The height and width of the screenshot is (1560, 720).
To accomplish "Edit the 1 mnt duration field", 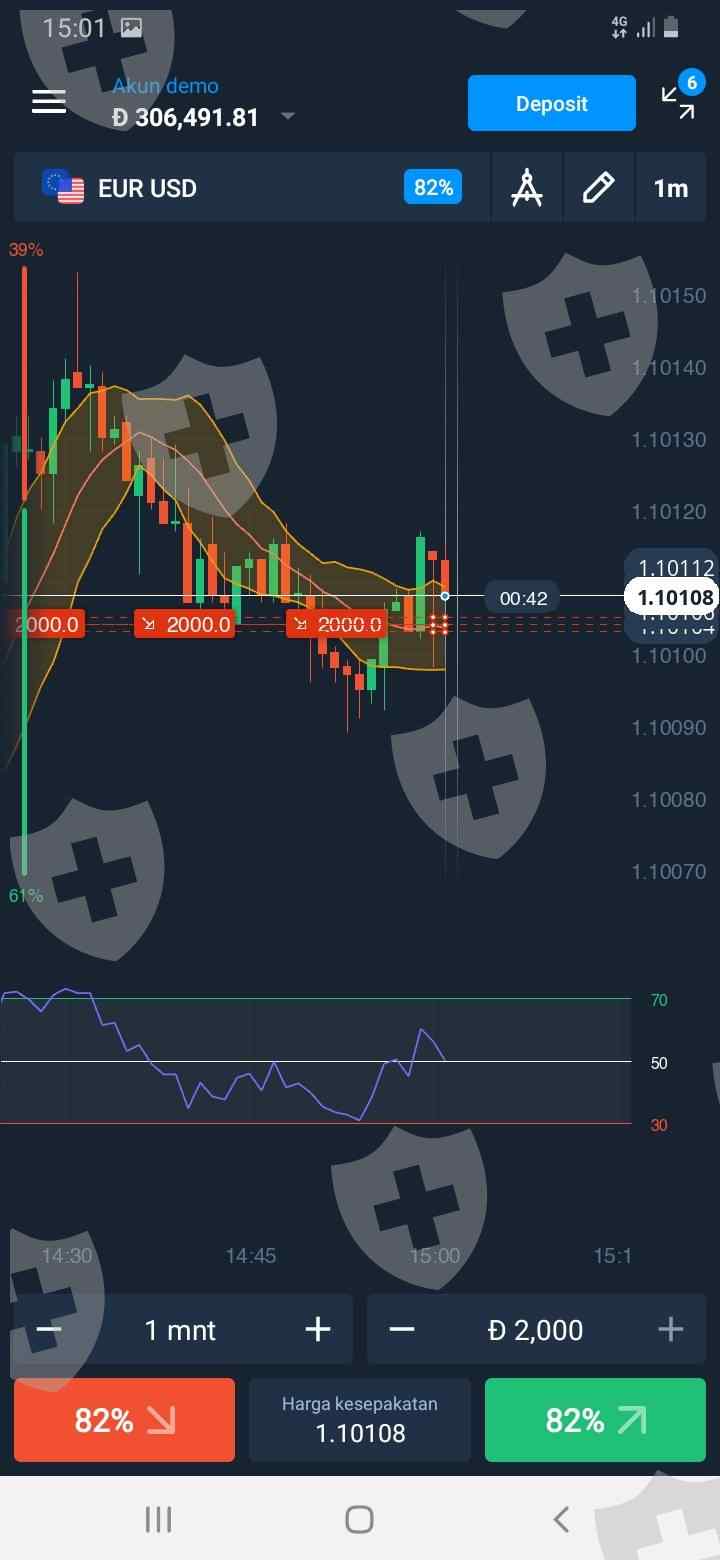I will point(181,1329).
